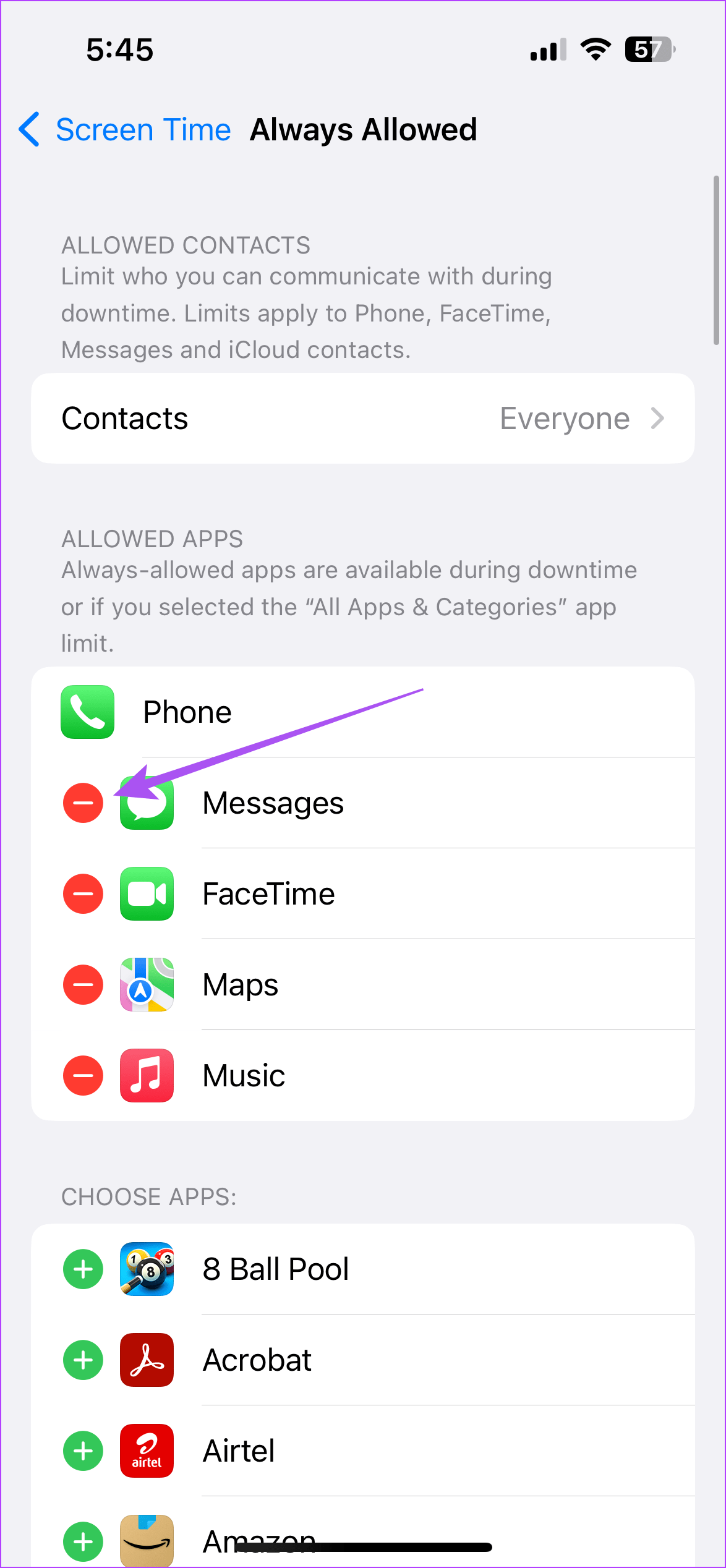Remove FaceTime from allowed apps
Screen dimensions: 726x1568
coord(82,894)
